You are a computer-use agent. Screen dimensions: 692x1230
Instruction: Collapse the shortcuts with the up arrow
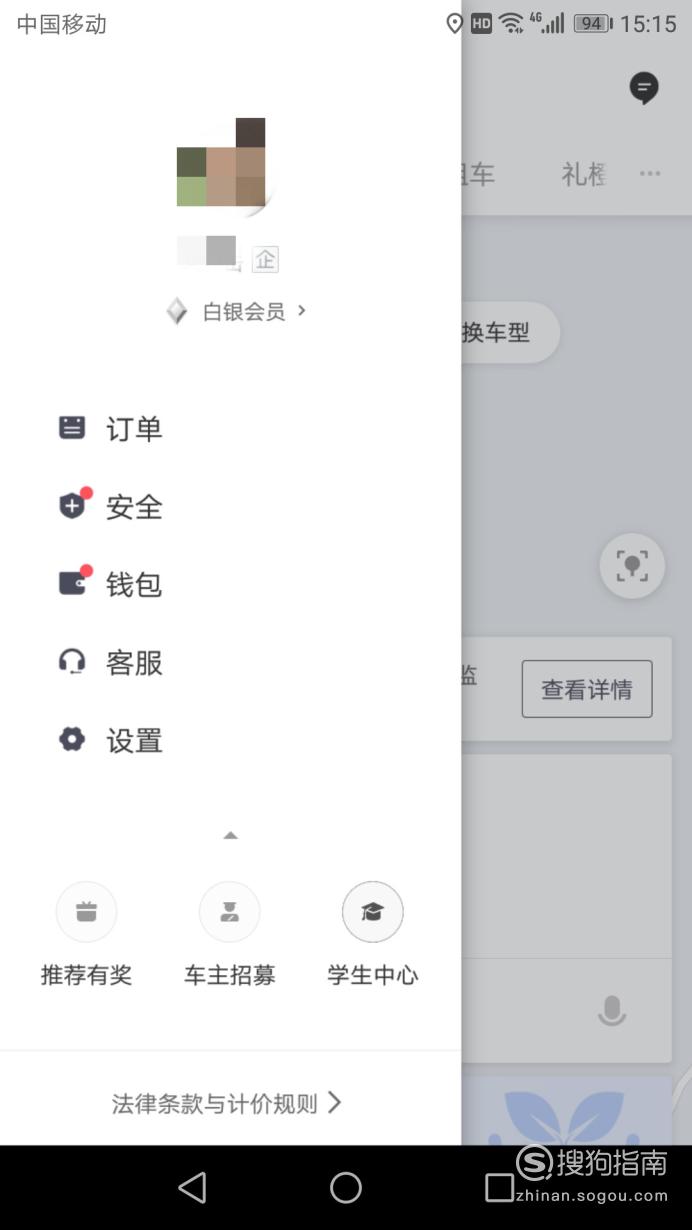230,835
